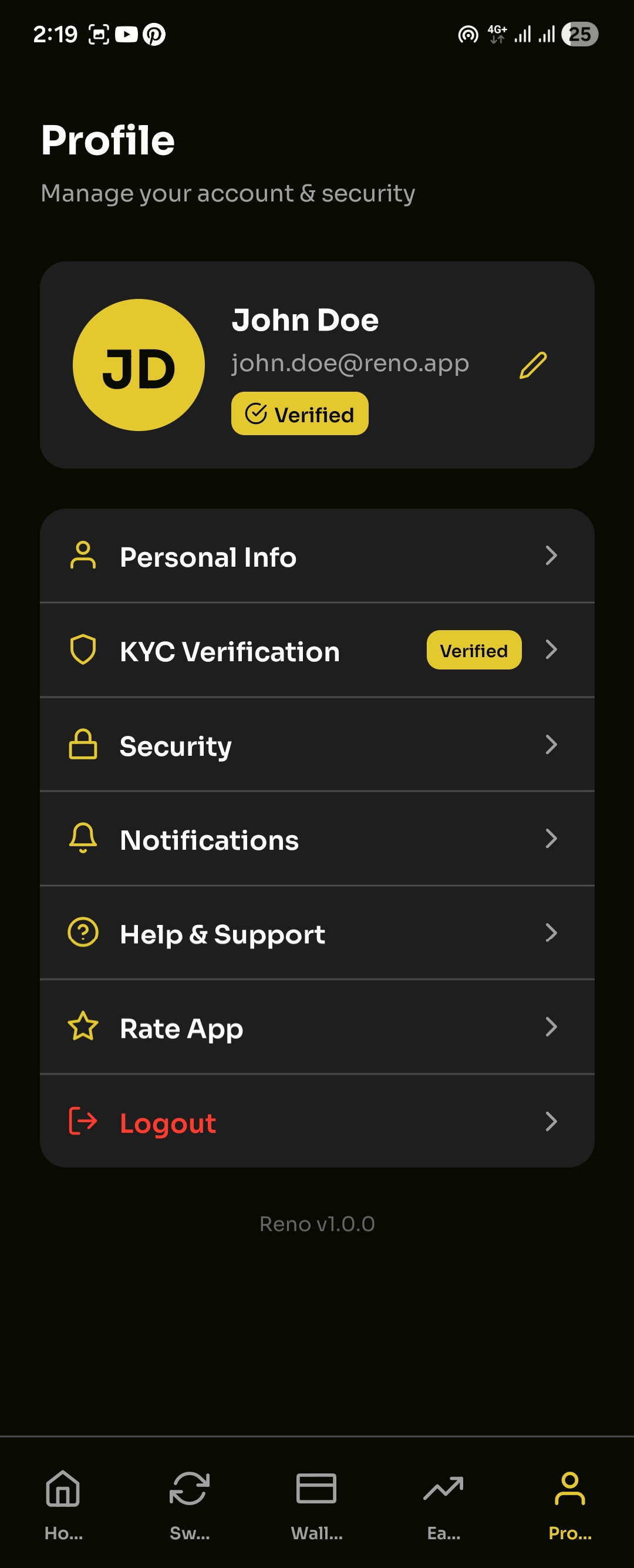Click the Help & Support question mark icon

coord(83,933)
